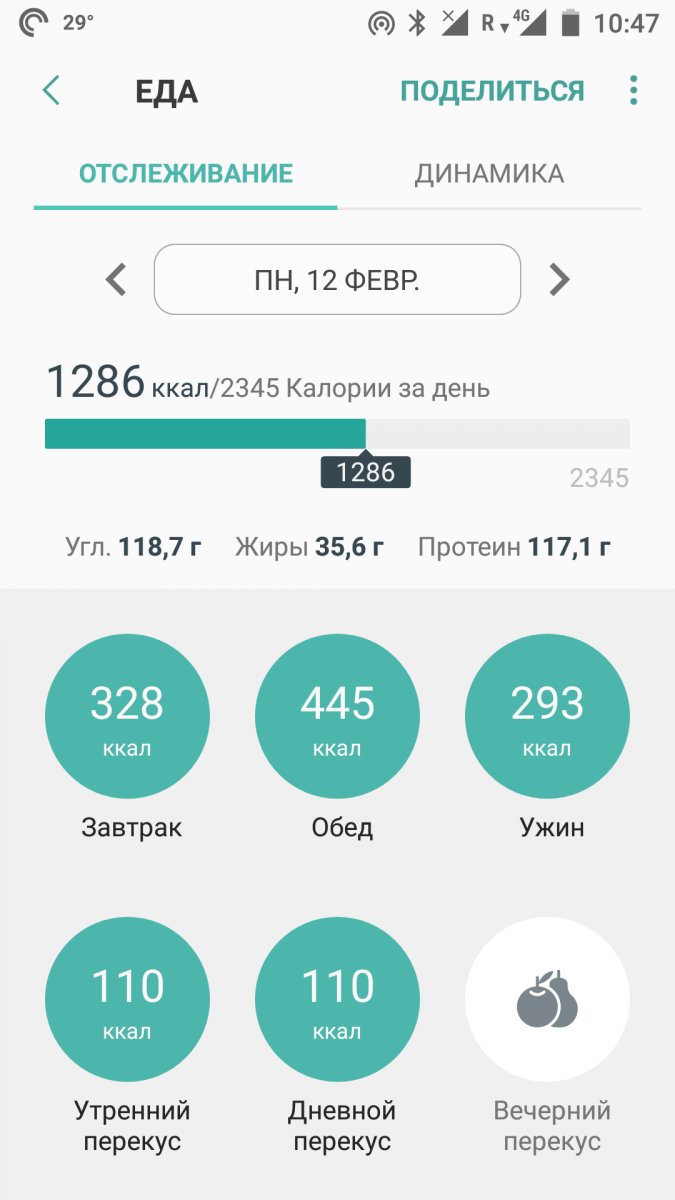The image size is (675, 1200).
Task: Go to the next day
Action: click(x=559, y=280)
